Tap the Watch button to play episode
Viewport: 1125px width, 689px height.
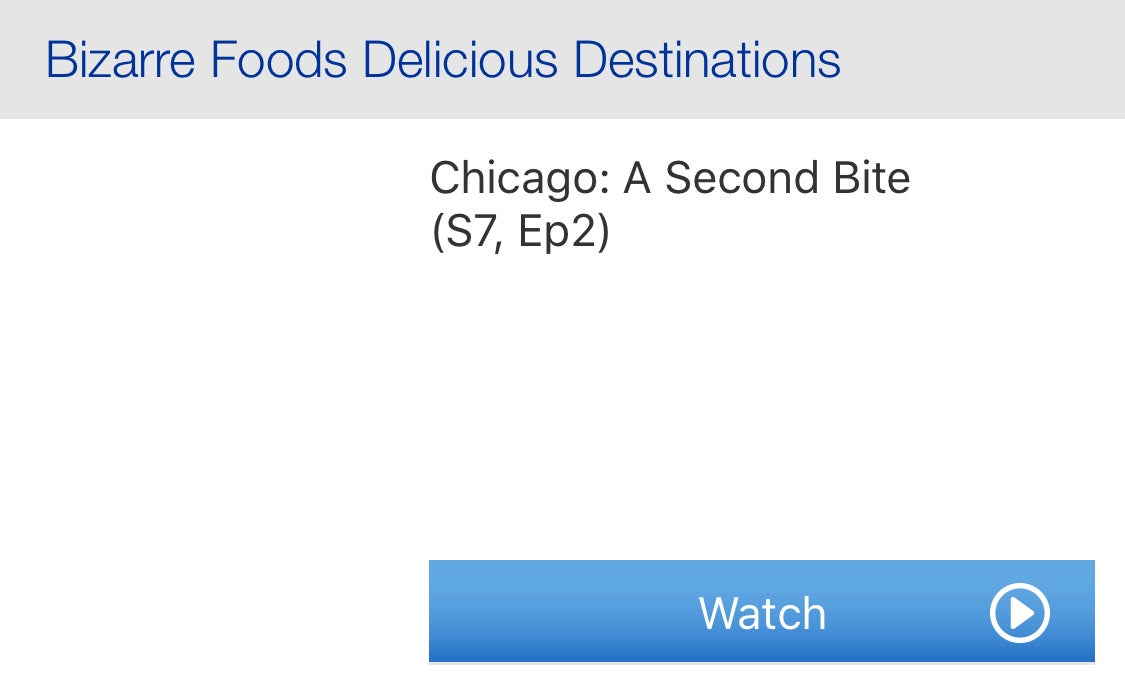761,611
